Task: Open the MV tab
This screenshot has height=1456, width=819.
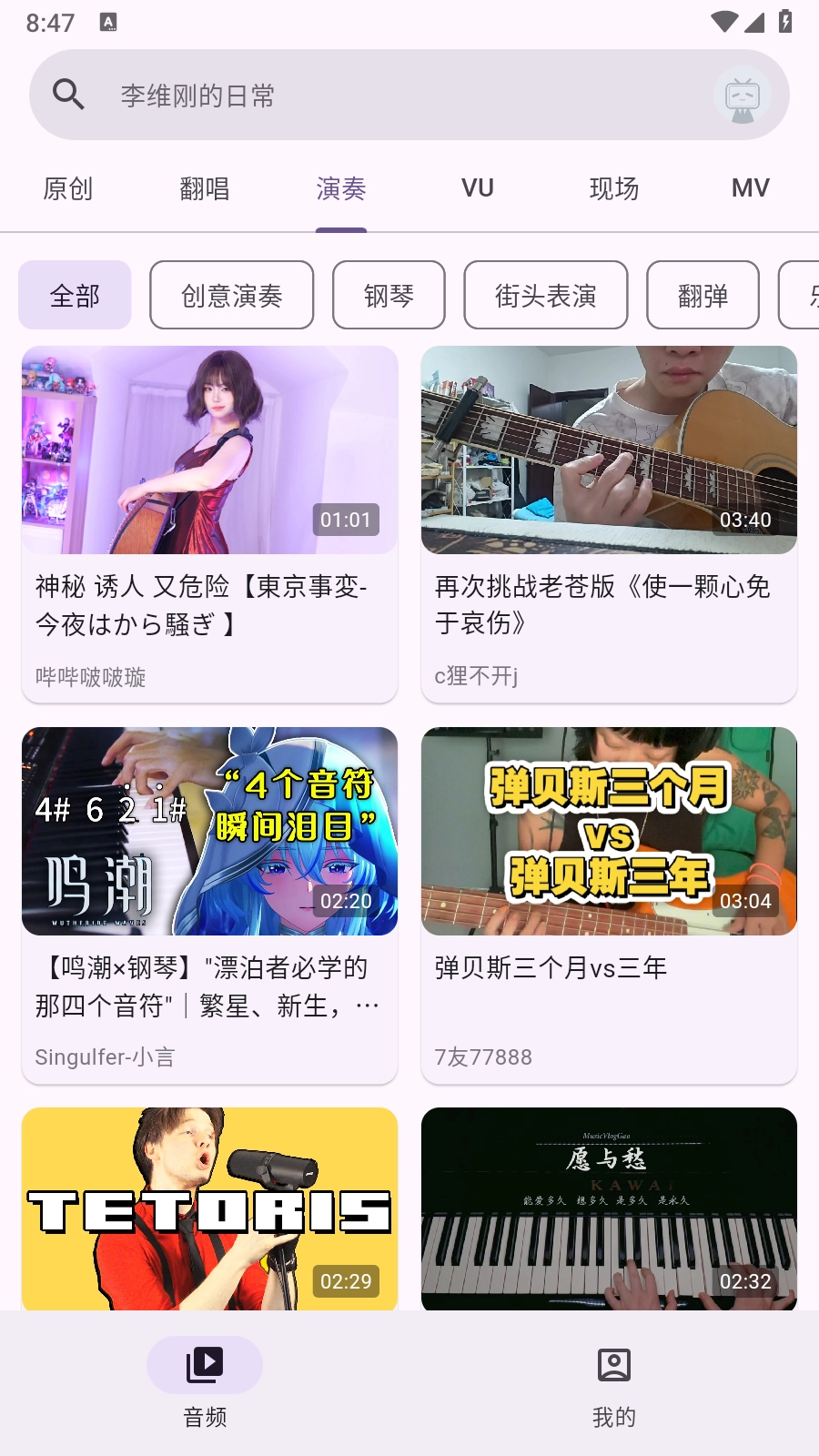Action: click(x=749, y=188)
